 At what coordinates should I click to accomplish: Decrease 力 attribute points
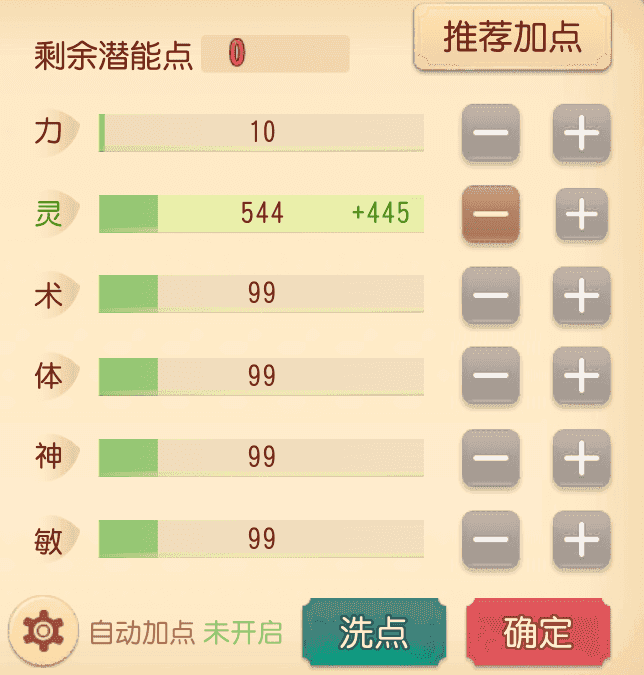click(x=490, y=133)
